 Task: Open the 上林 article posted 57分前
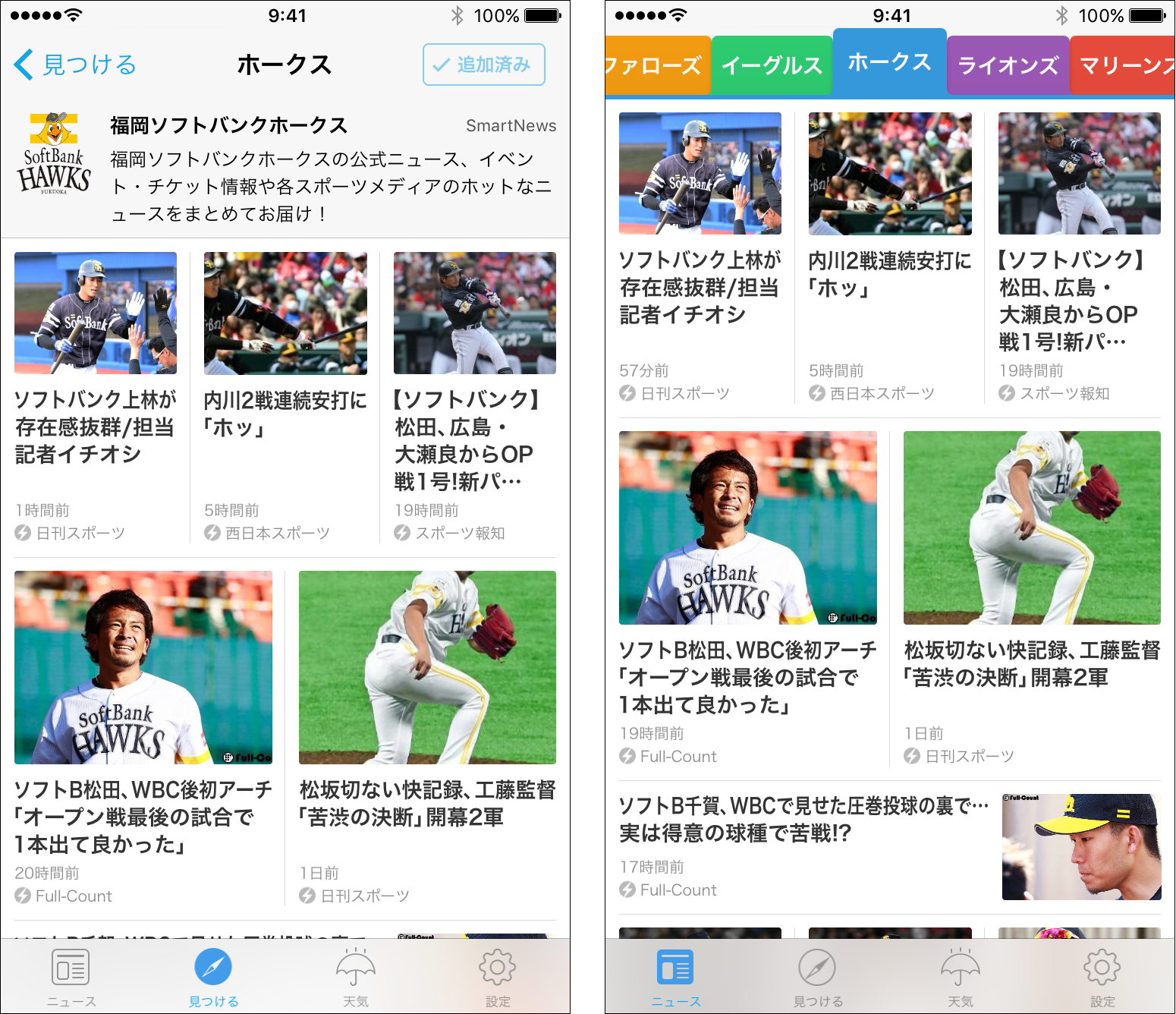click(x=700, y=287)
